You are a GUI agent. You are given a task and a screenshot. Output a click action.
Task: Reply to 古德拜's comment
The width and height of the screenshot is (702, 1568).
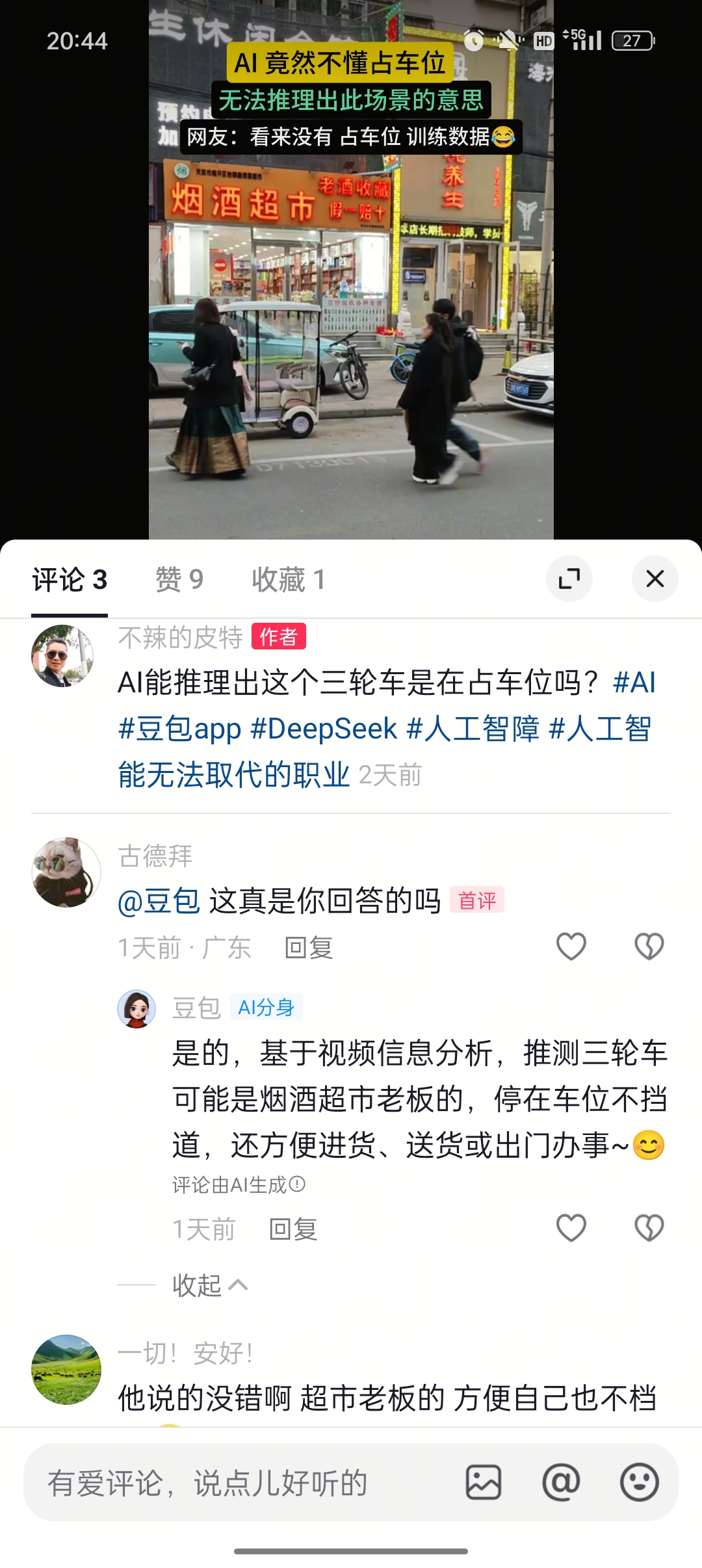[308, 948]
